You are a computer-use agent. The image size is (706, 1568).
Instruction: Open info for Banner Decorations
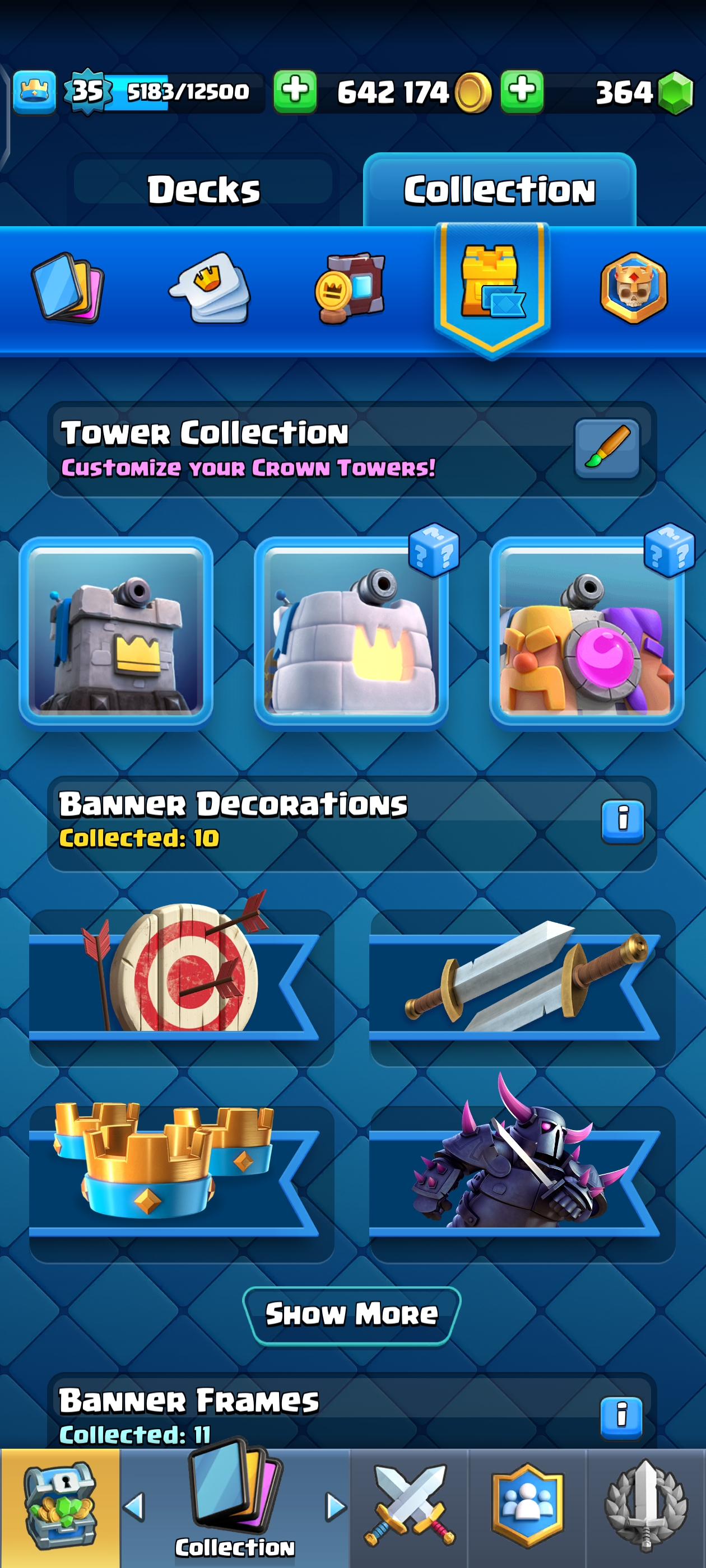pyautogui.click(x=622, y=821)
